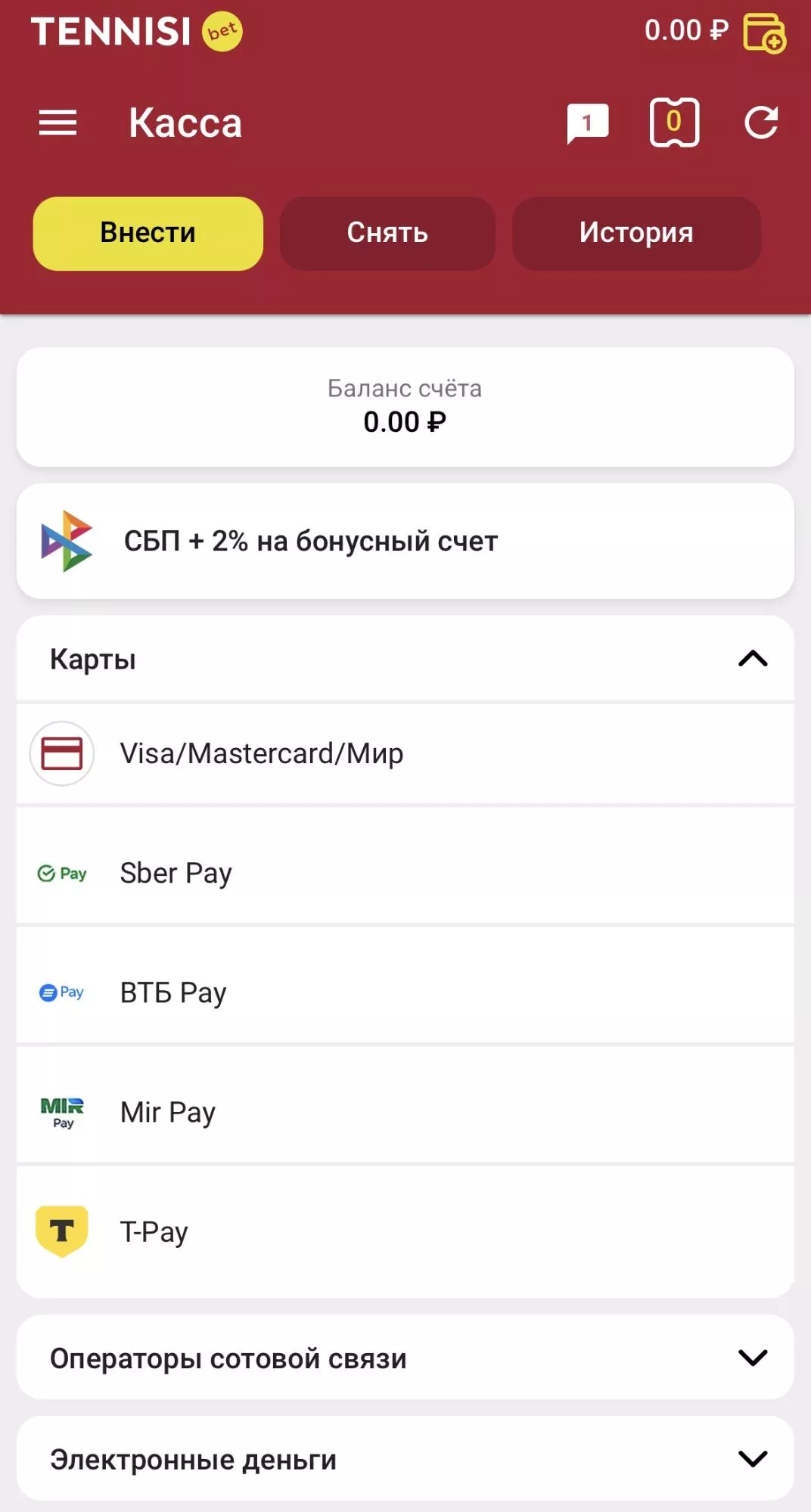Select the Внести deposit option
The height and width of the screenshot is (1512, 811).
coord(148,233)
